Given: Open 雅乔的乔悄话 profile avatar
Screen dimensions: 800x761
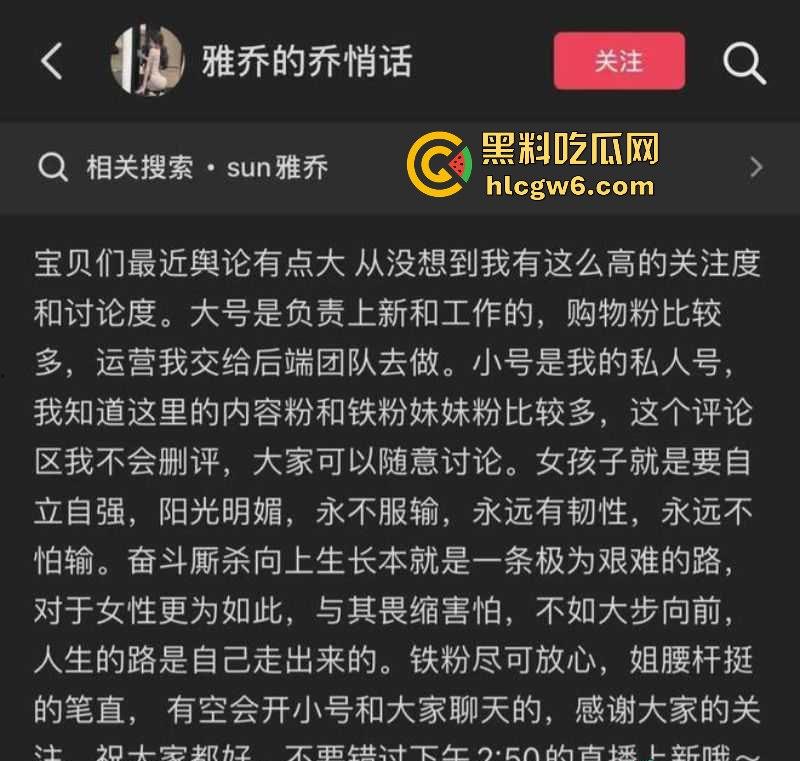Looking at the screenshot, I should point(147,61).
